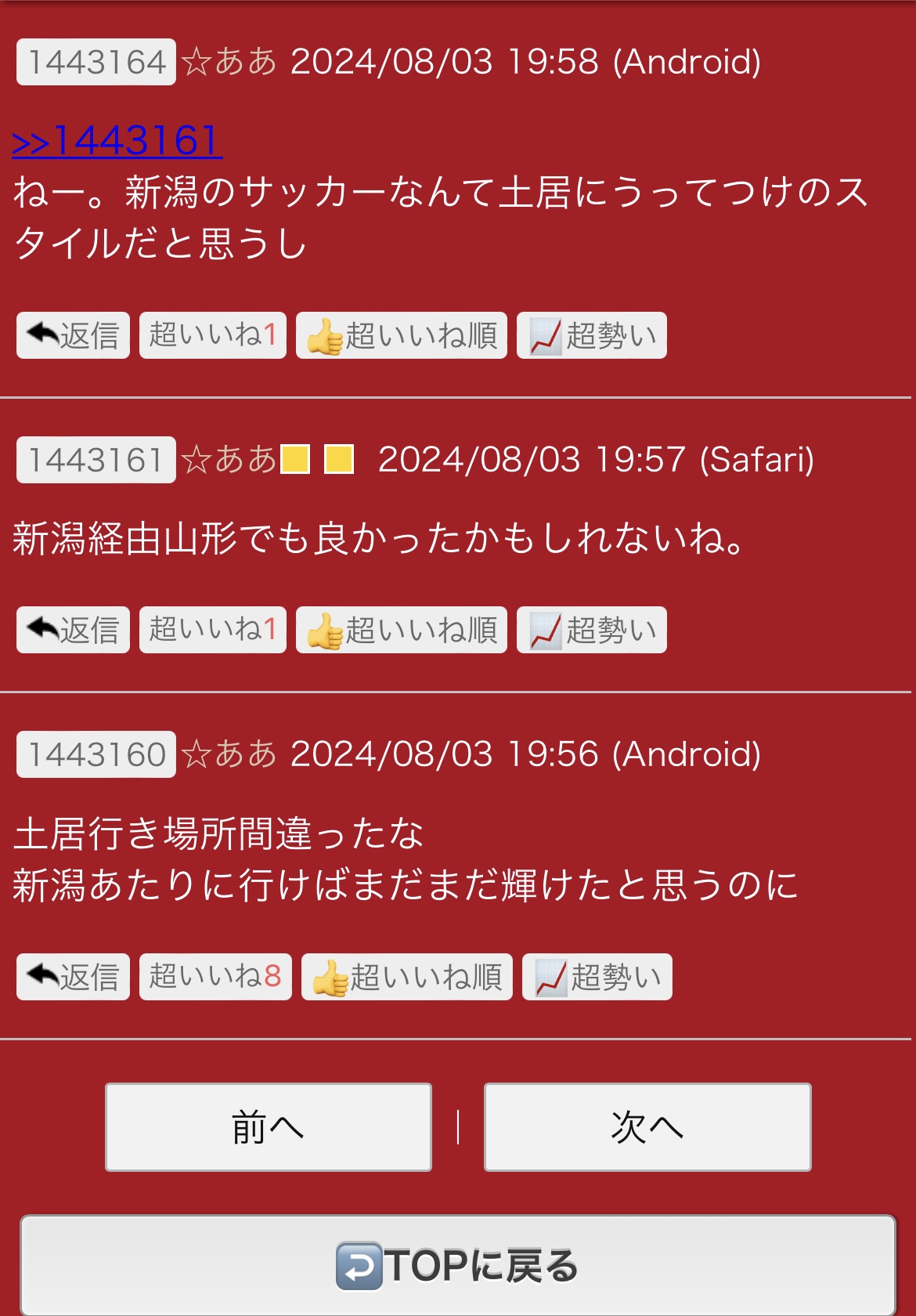The width and height of the screenshot is (916, 1316).
Task: Reply to post 1443161 with 返信
Action: click(x=73, y=630)
